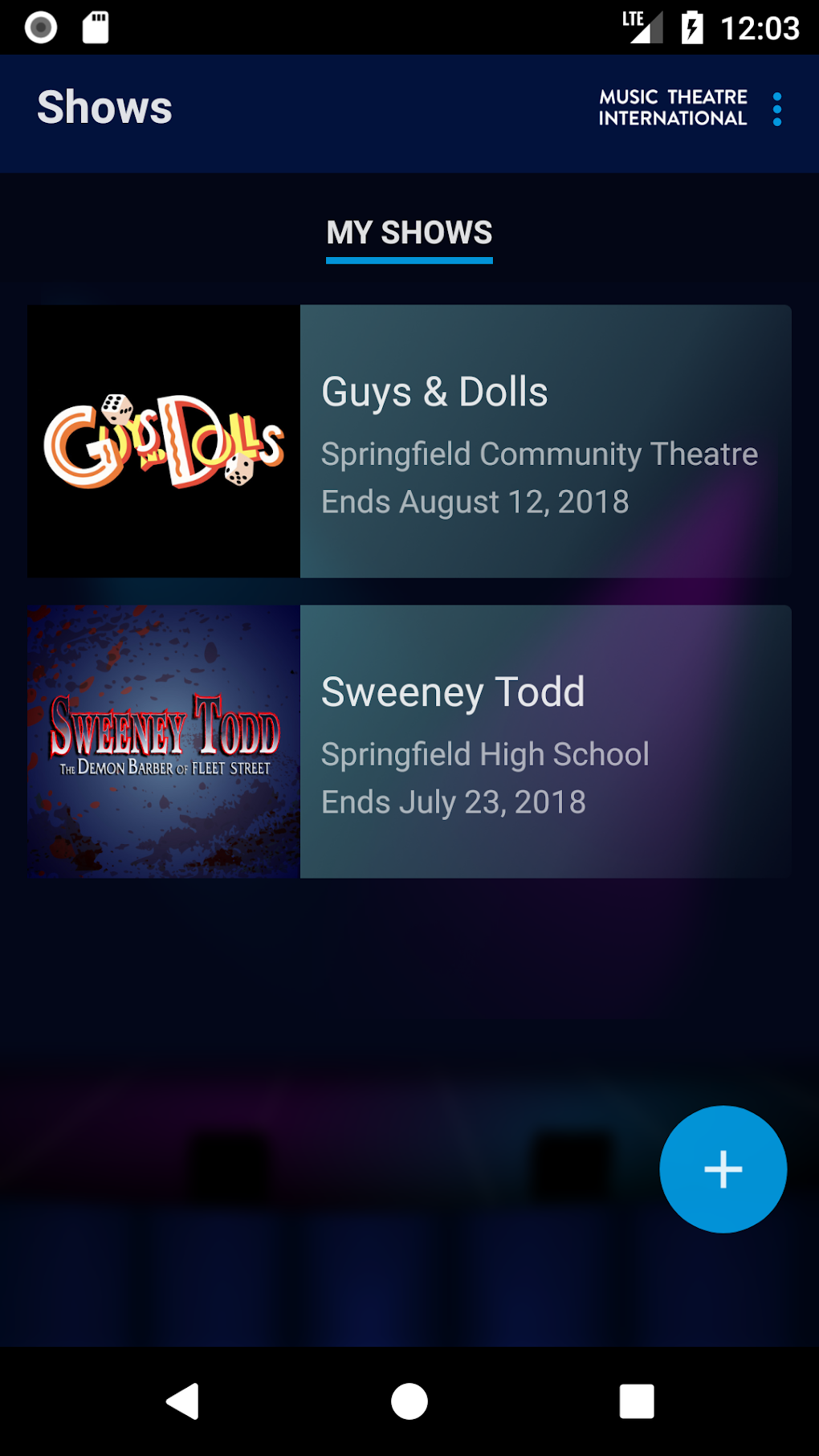Tap the Guys & Dolls poster artwork
Image resolution: width=819 pixels, height=1456 pixels.
pyautogui.click(x=164, y=440)
